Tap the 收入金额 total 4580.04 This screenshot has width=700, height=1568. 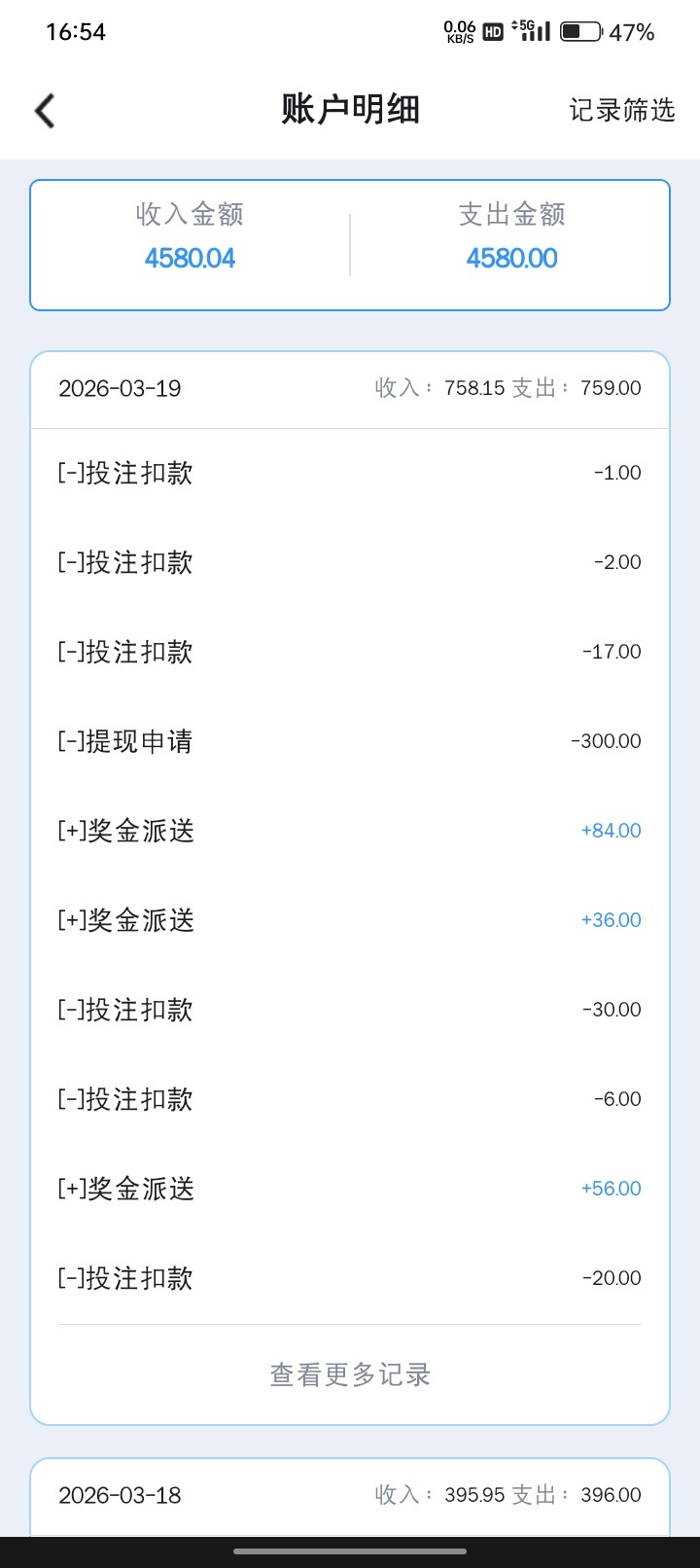coord(190,258)
